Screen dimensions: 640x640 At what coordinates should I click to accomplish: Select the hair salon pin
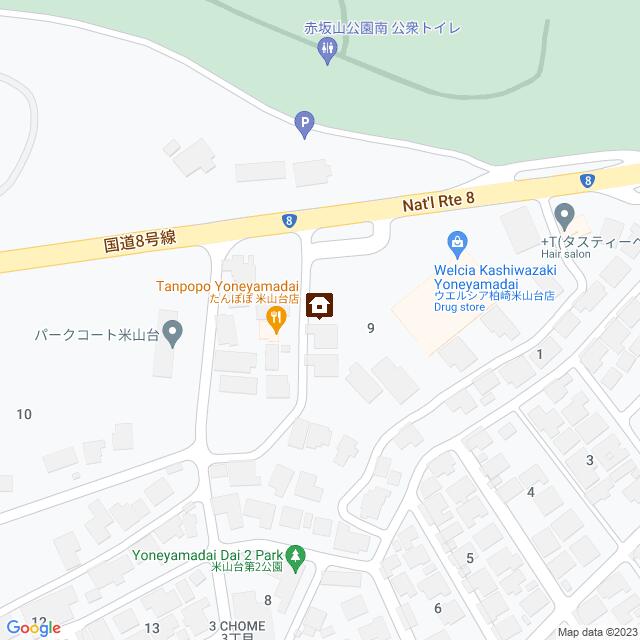(564, 216)
